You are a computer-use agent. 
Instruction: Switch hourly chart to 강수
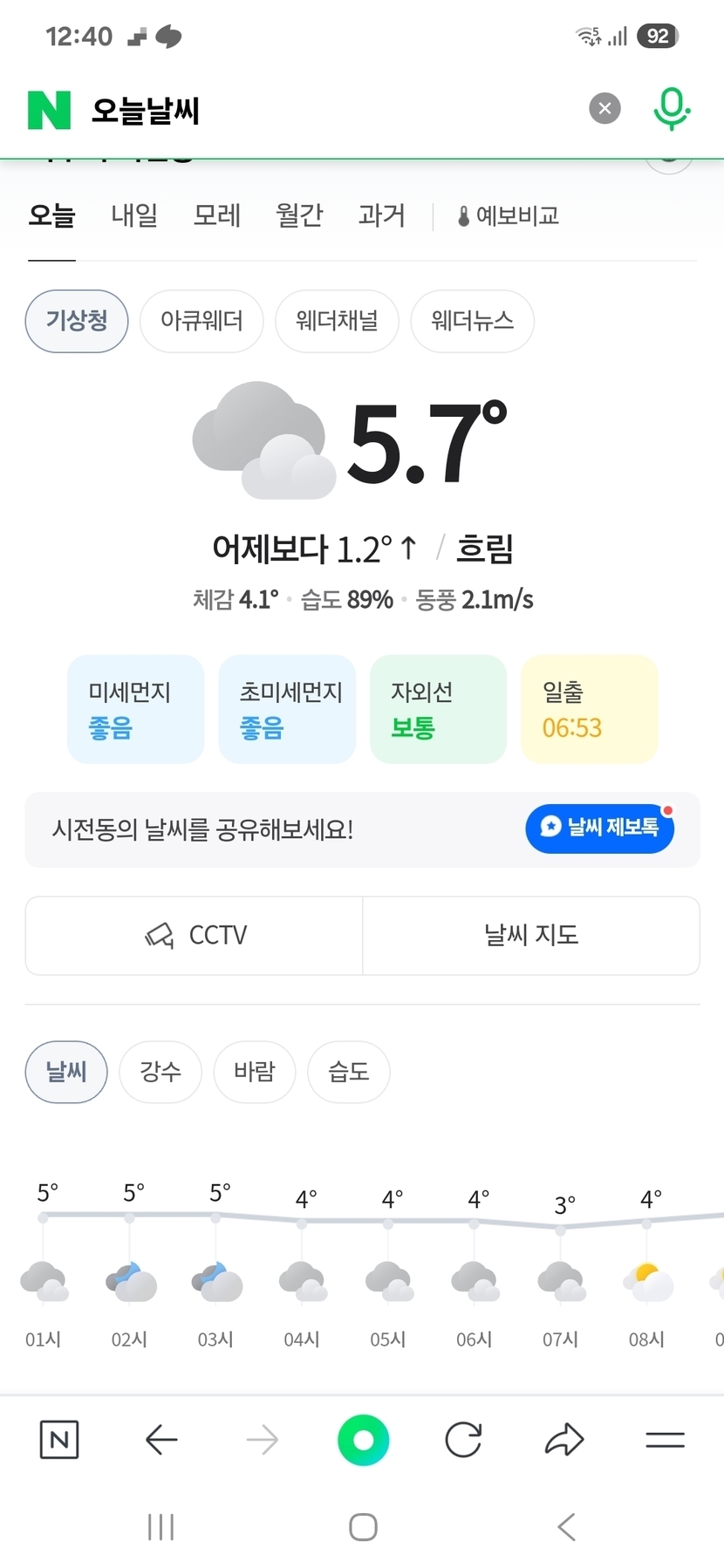[161, 1072]
